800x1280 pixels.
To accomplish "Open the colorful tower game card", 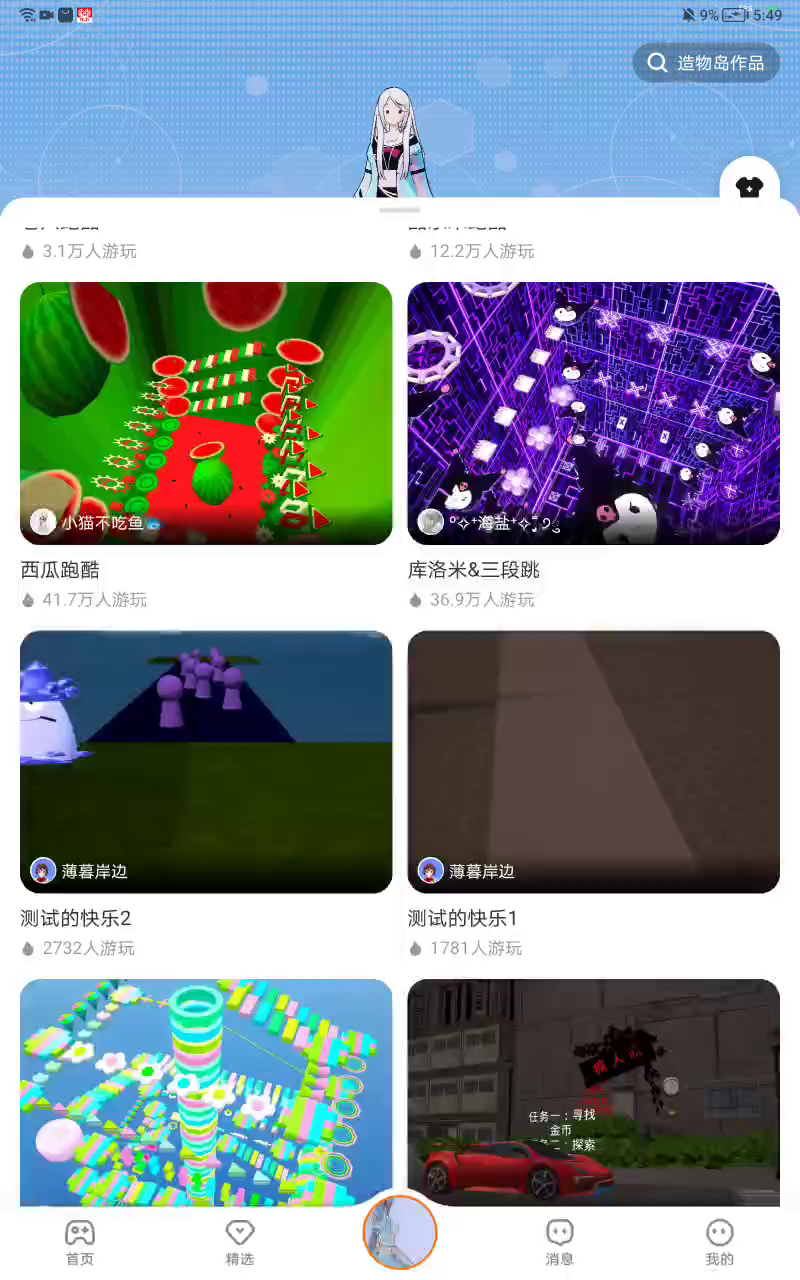I will [x=206, y=1092].
